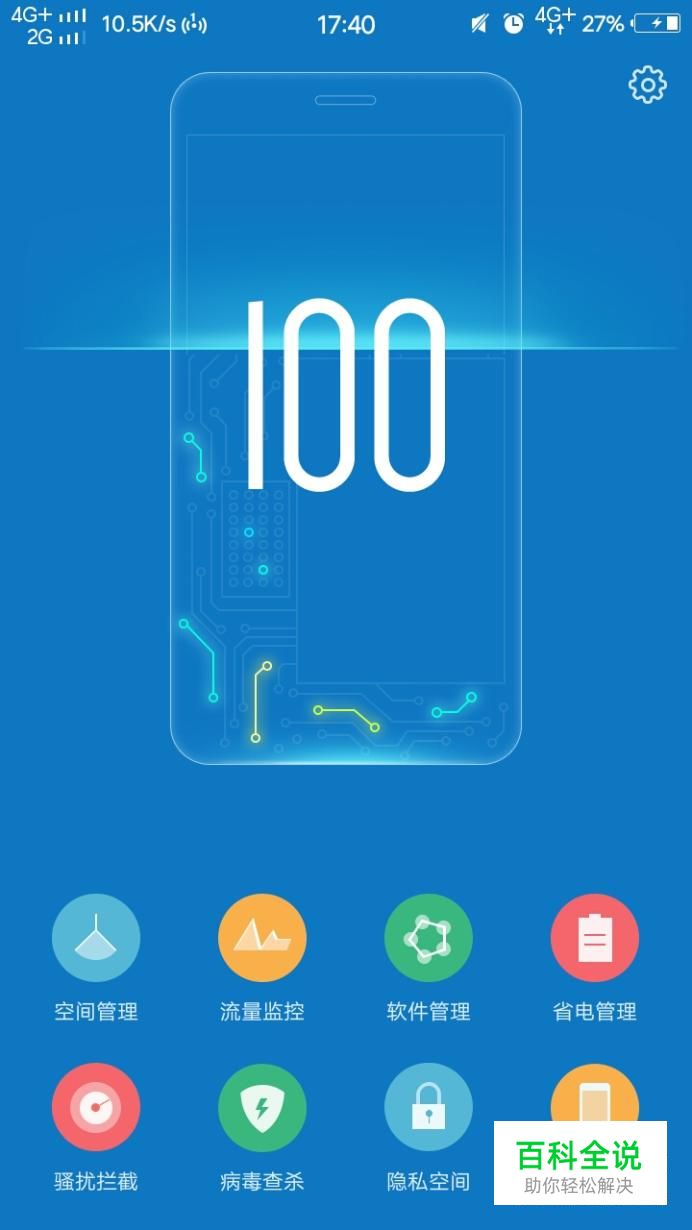This screenshot has width=692, height=1230.
Task: Open 流量监控 data monitor
Action: tap(262, 938)
